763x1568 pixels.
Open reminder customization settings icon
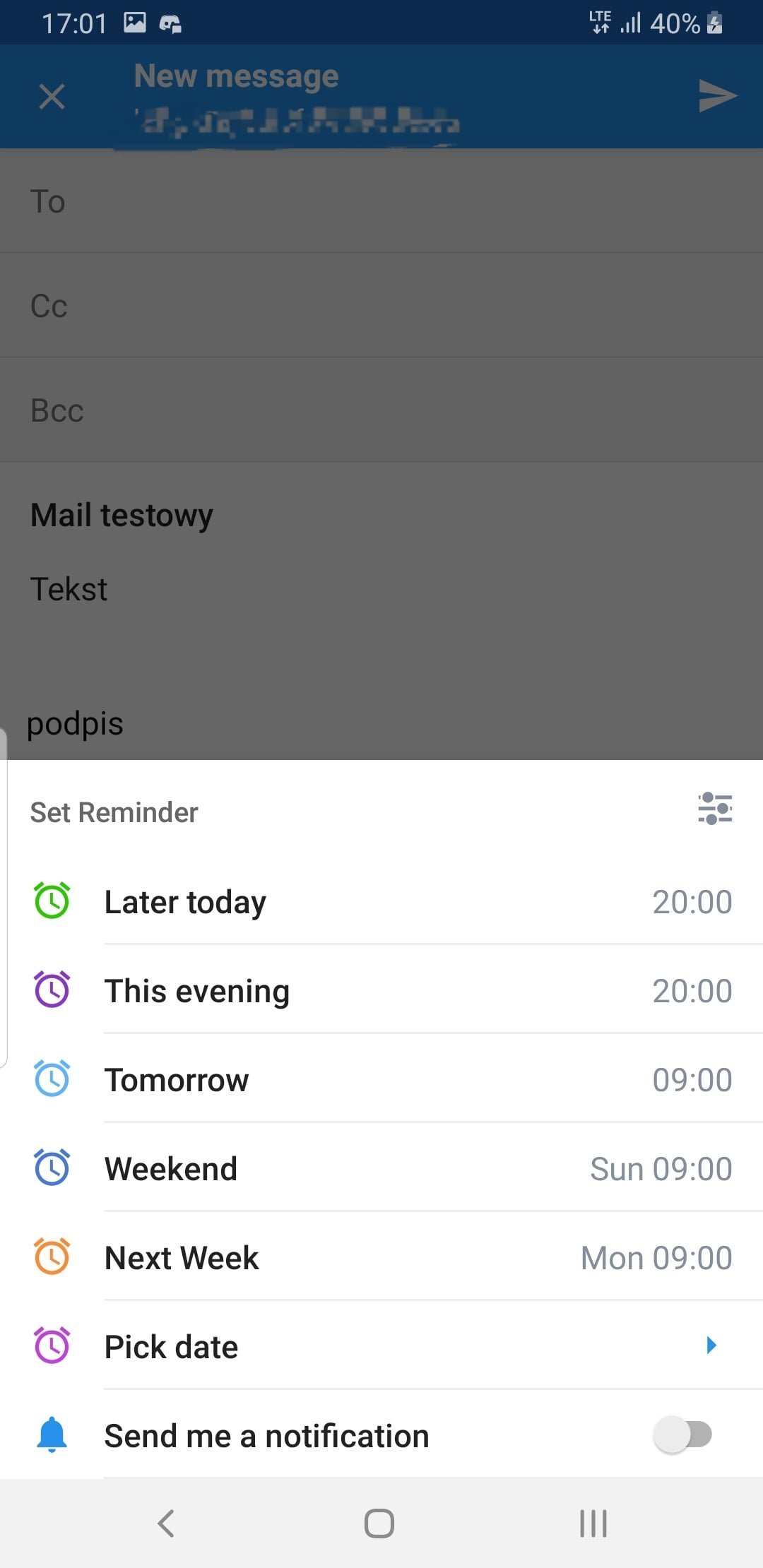(x=715, y=809)
